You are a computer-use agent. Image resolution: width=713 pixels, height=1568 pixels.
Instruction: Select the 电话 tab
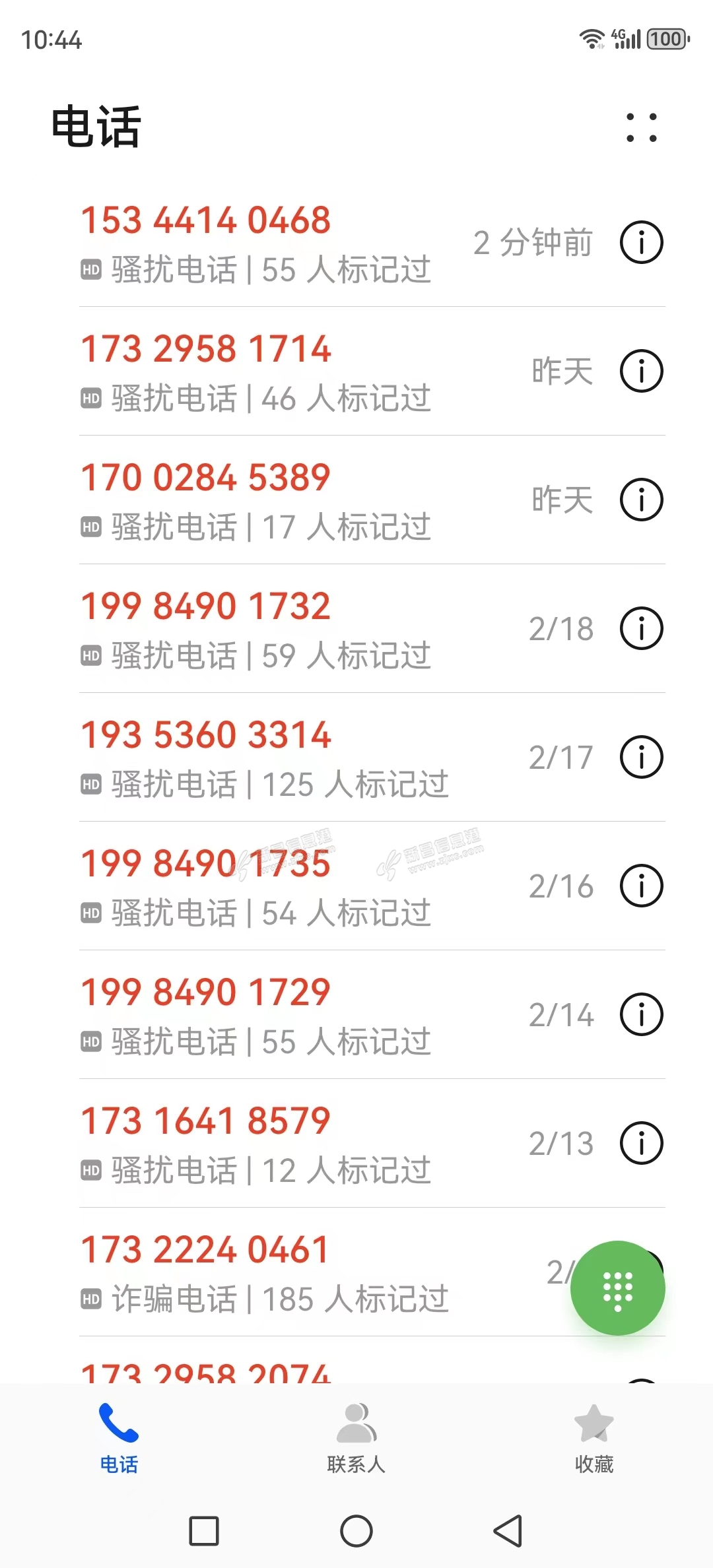click(119, 1439)
